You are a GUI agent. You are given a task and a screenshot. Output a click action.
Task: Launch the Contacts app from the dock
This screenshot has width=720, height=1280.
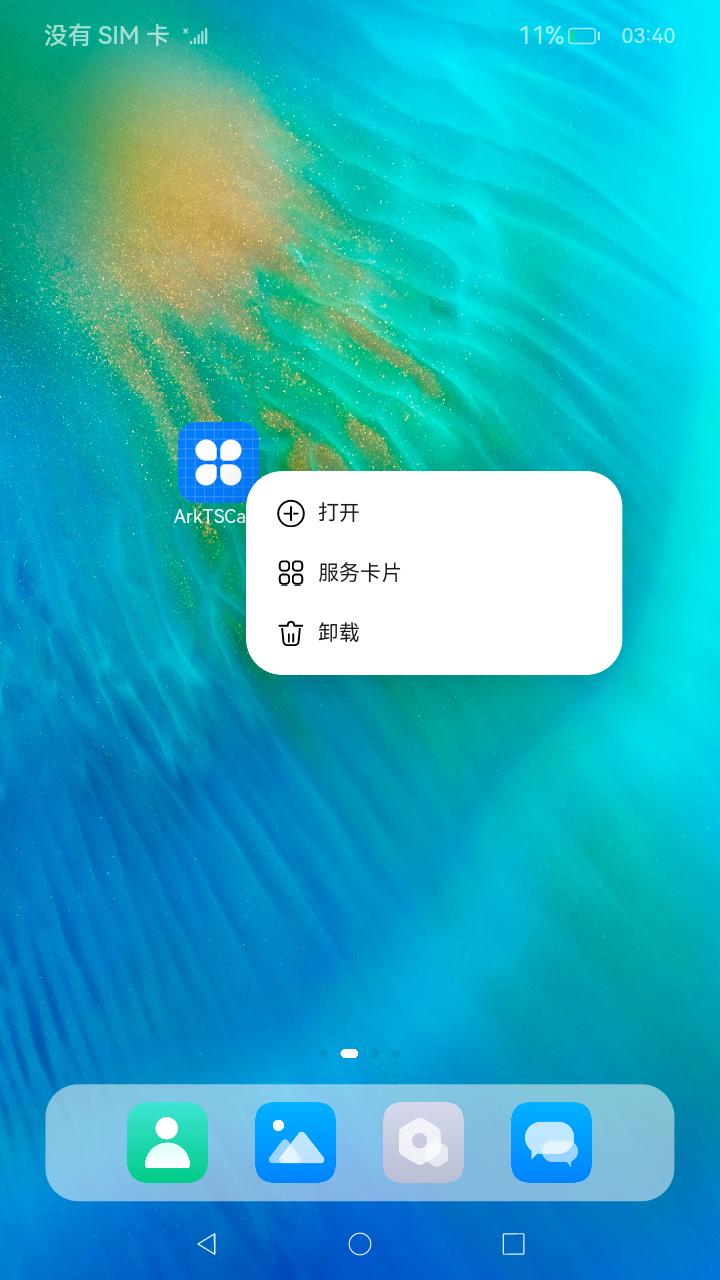(167, 1142)
